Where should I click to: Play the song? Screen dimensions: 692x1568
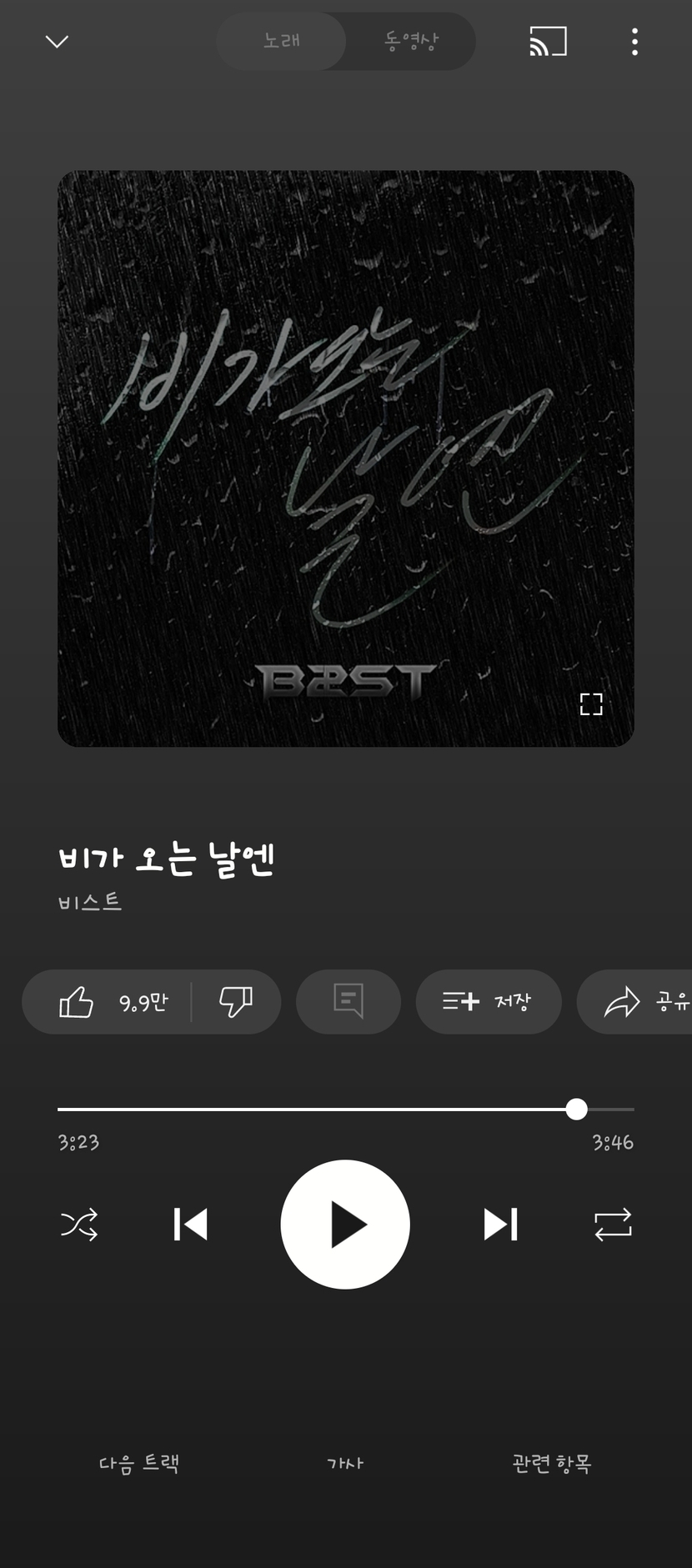(x=345, y=1225)
